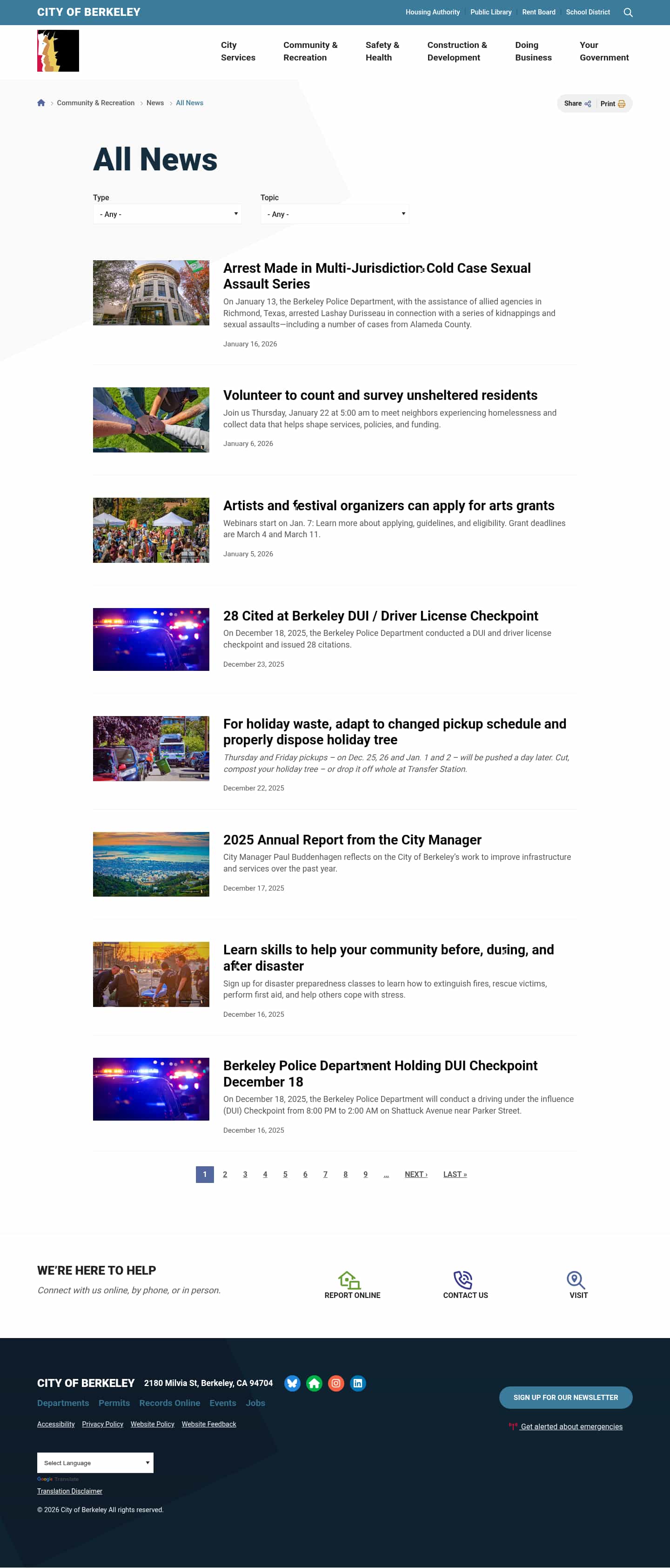Open the 2025 Annual Report article
The width and height of the screenshot is (670, 1568).
click(x=352, y=840)
